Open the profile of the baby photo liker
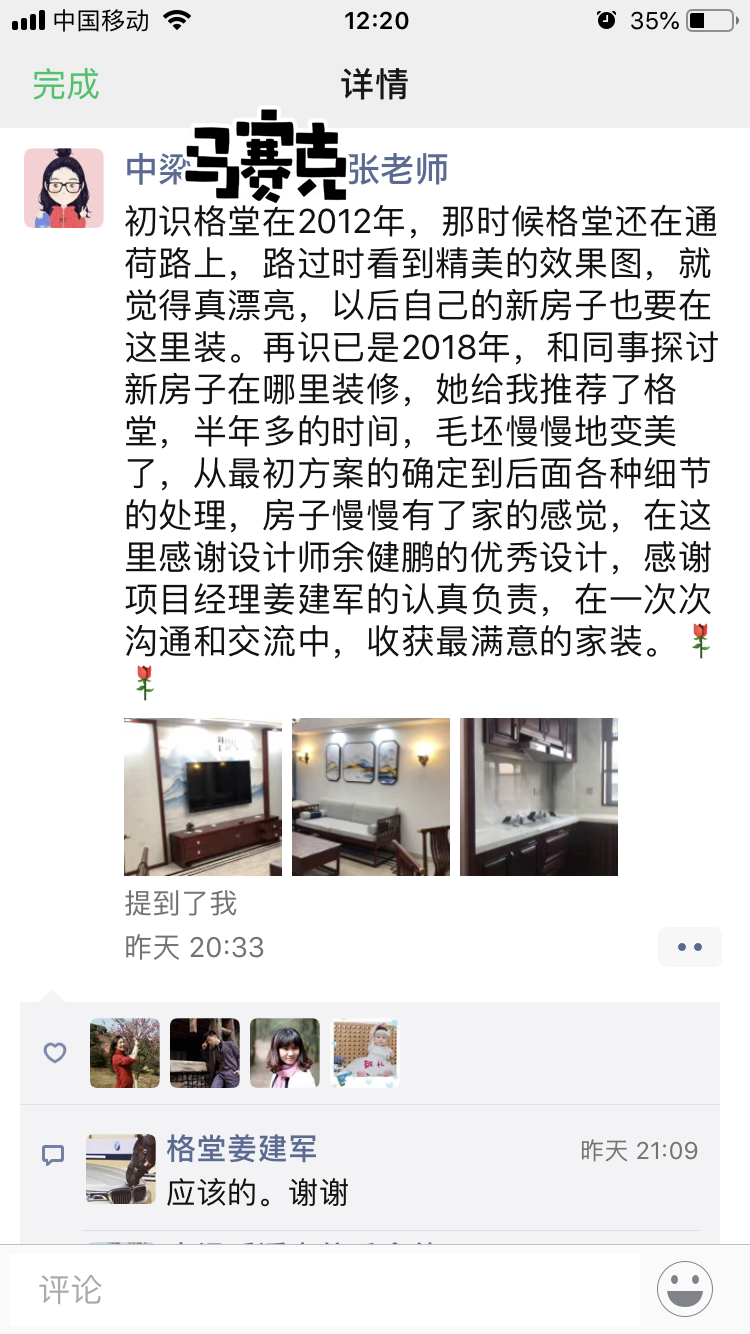This screenshot has width=750, height=1334. (365, 1053)
